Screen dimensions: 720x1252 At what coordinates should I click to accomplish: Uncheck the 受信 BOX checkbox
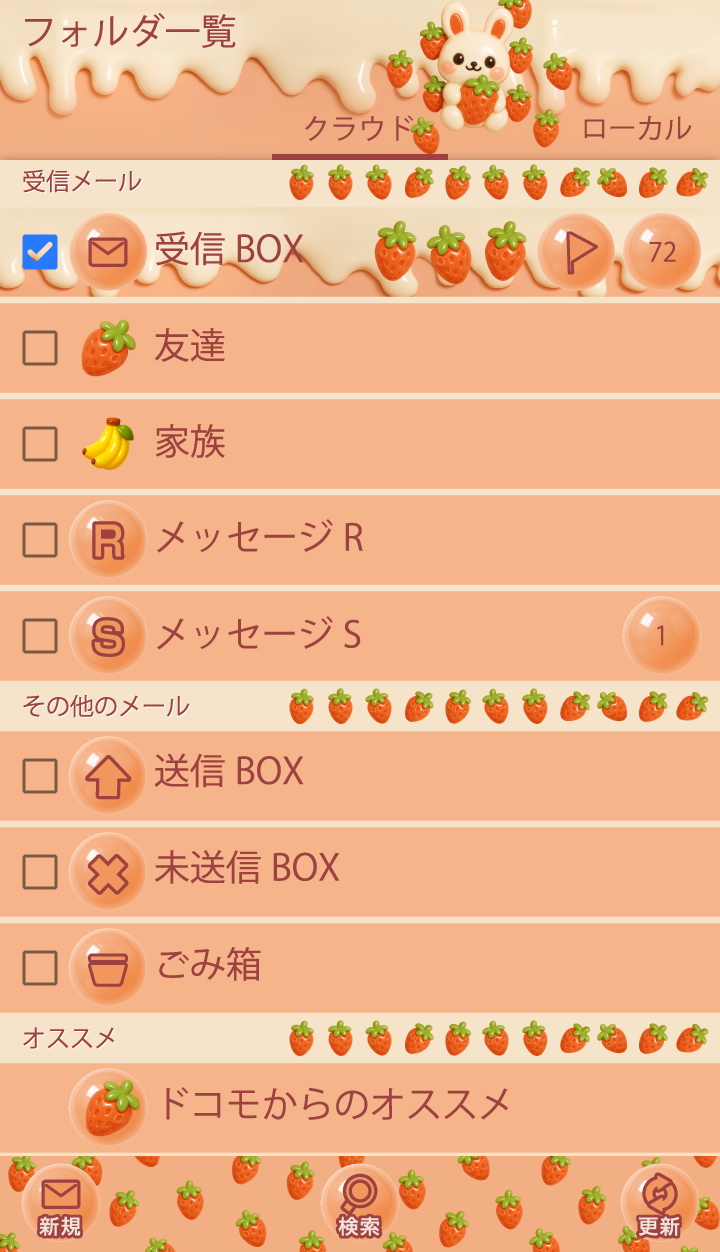click(x=40, y=252)
